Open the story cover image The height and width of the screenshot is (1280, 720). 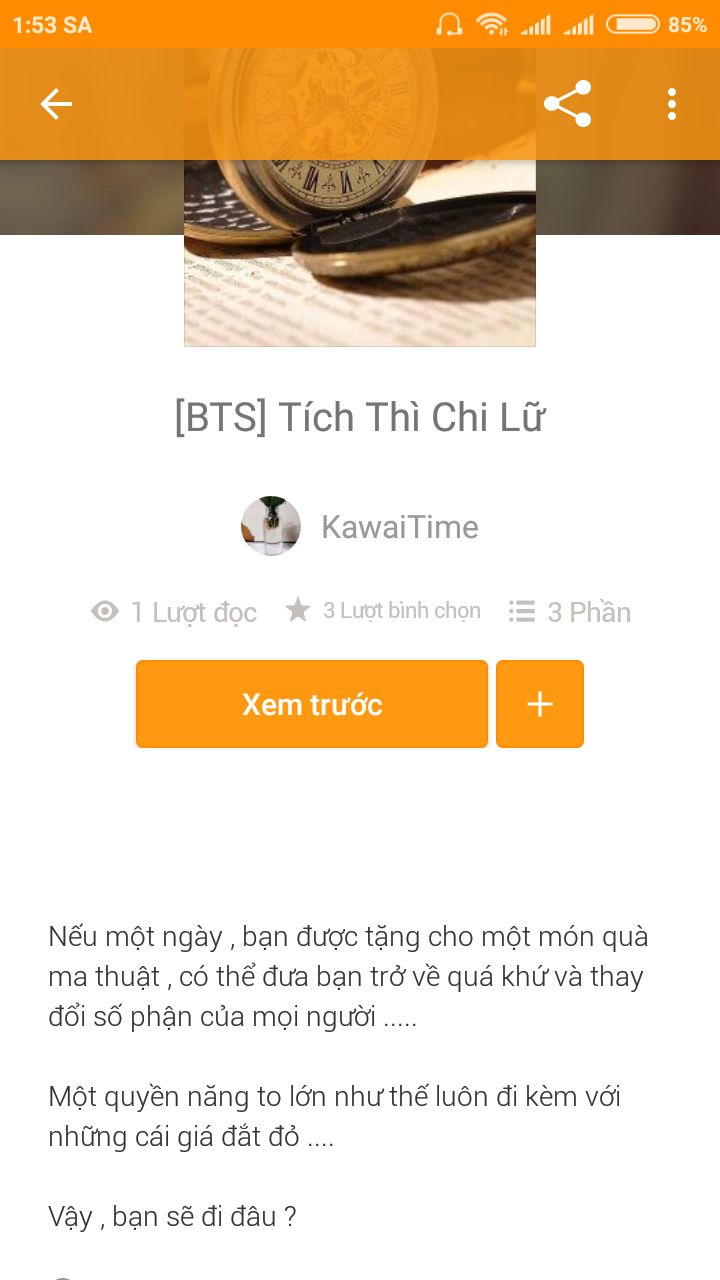[360, 260]
